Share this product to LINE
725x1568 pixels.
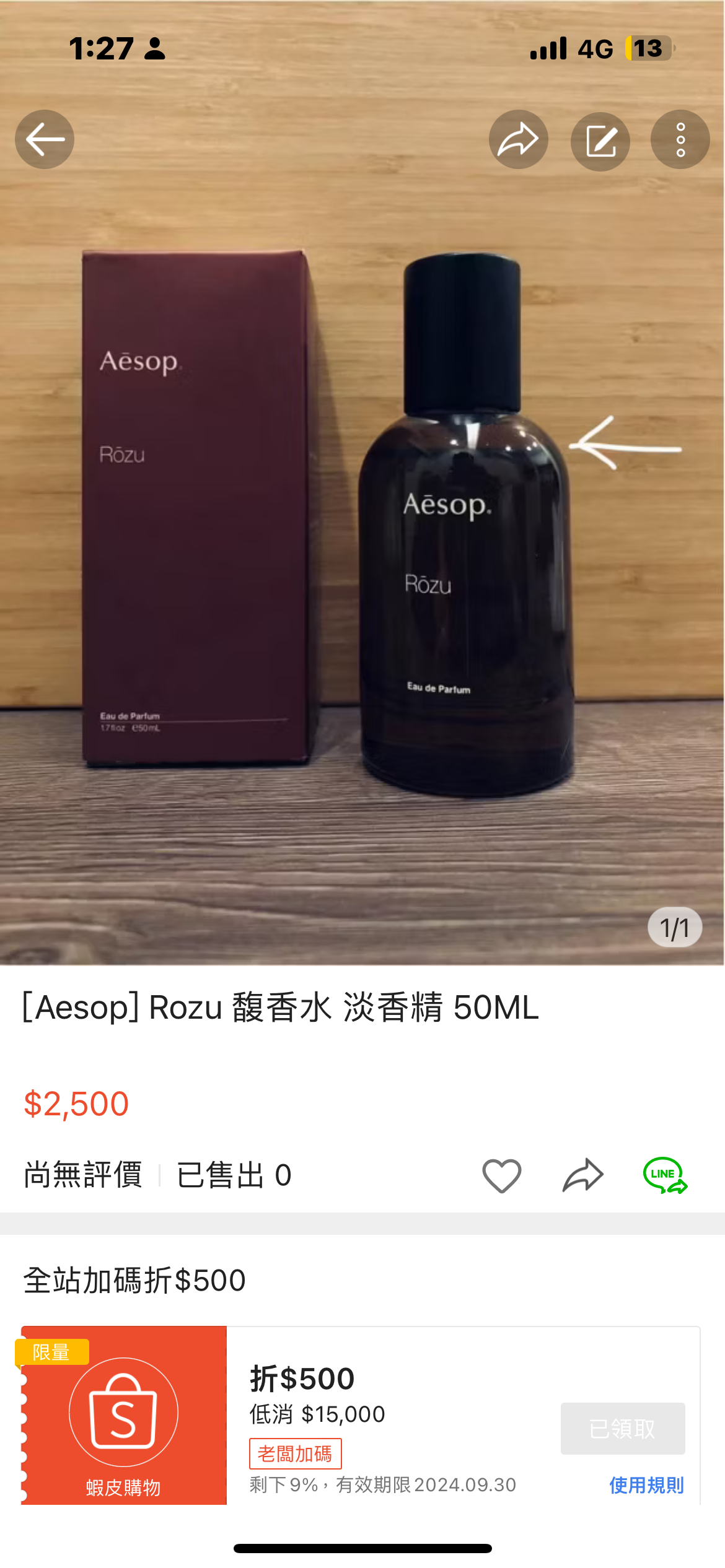pyautogui.click(x=665, y=1175)
